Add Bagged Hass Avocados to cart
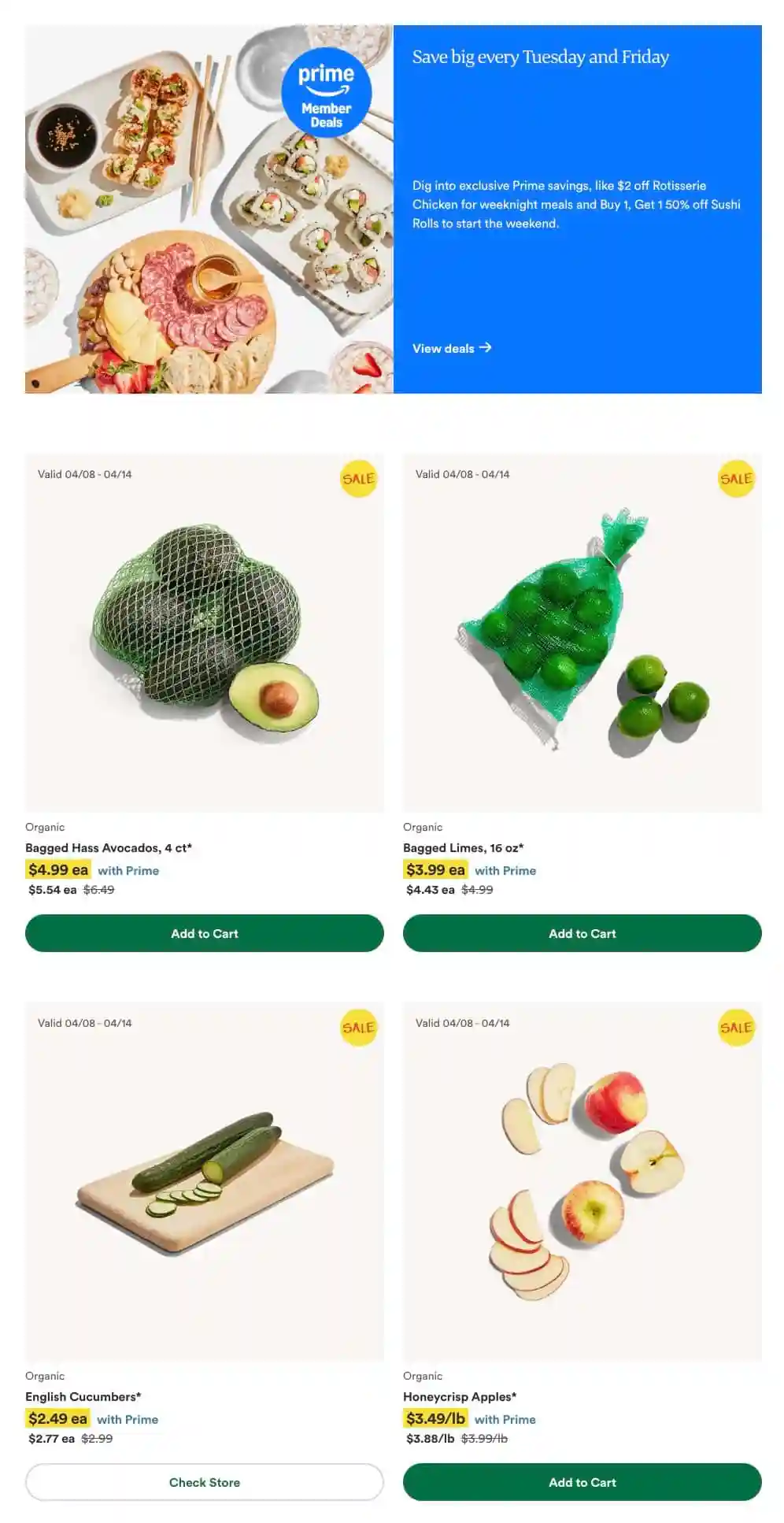The height and width of the screenshot is (1523, 784). pos(204,933)
